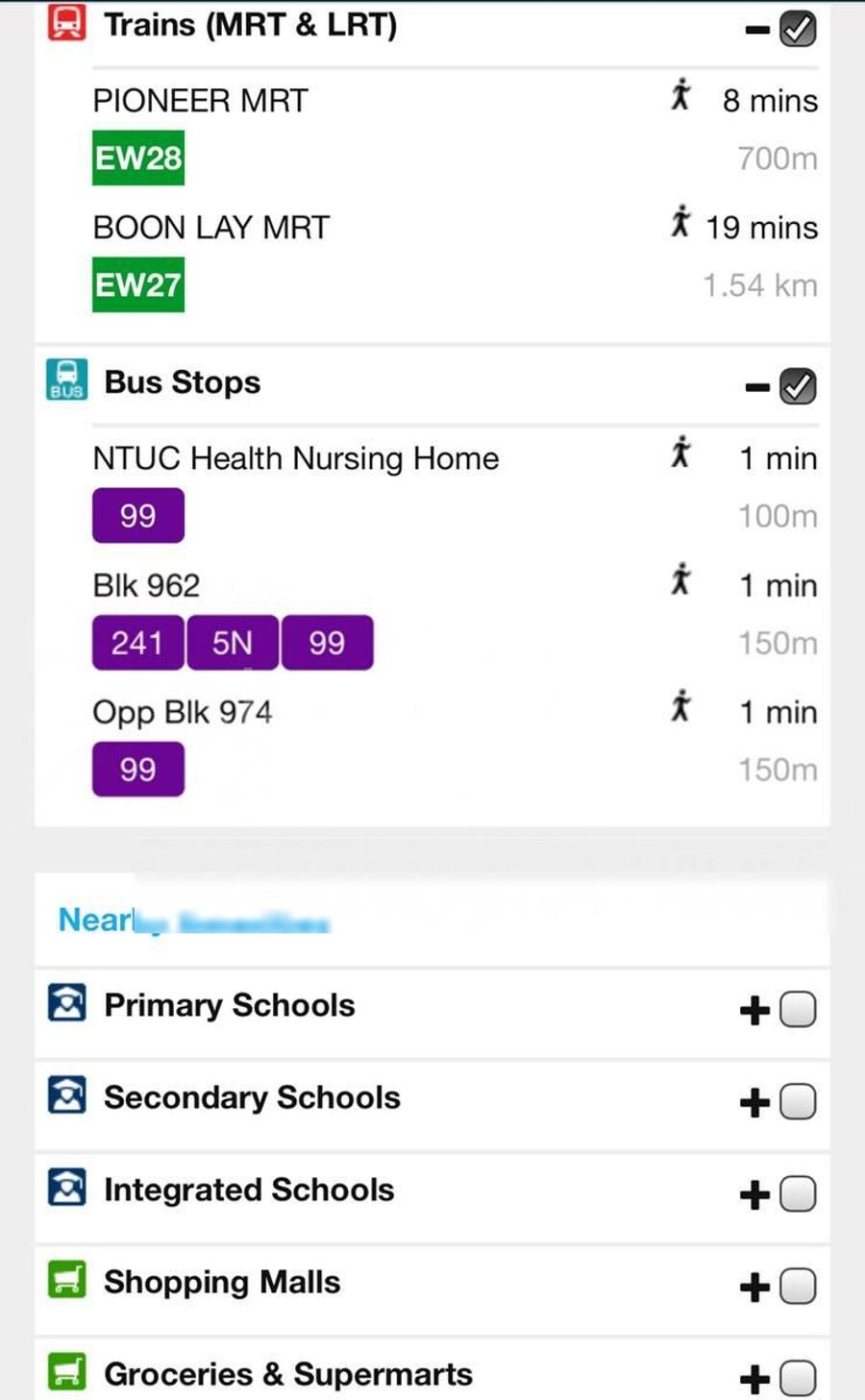Open the Opp Blk 974 bus stop
Image resolution: width=865 pixels, height=1400 pixels.
pyautogui.click(x=182, y=712)
